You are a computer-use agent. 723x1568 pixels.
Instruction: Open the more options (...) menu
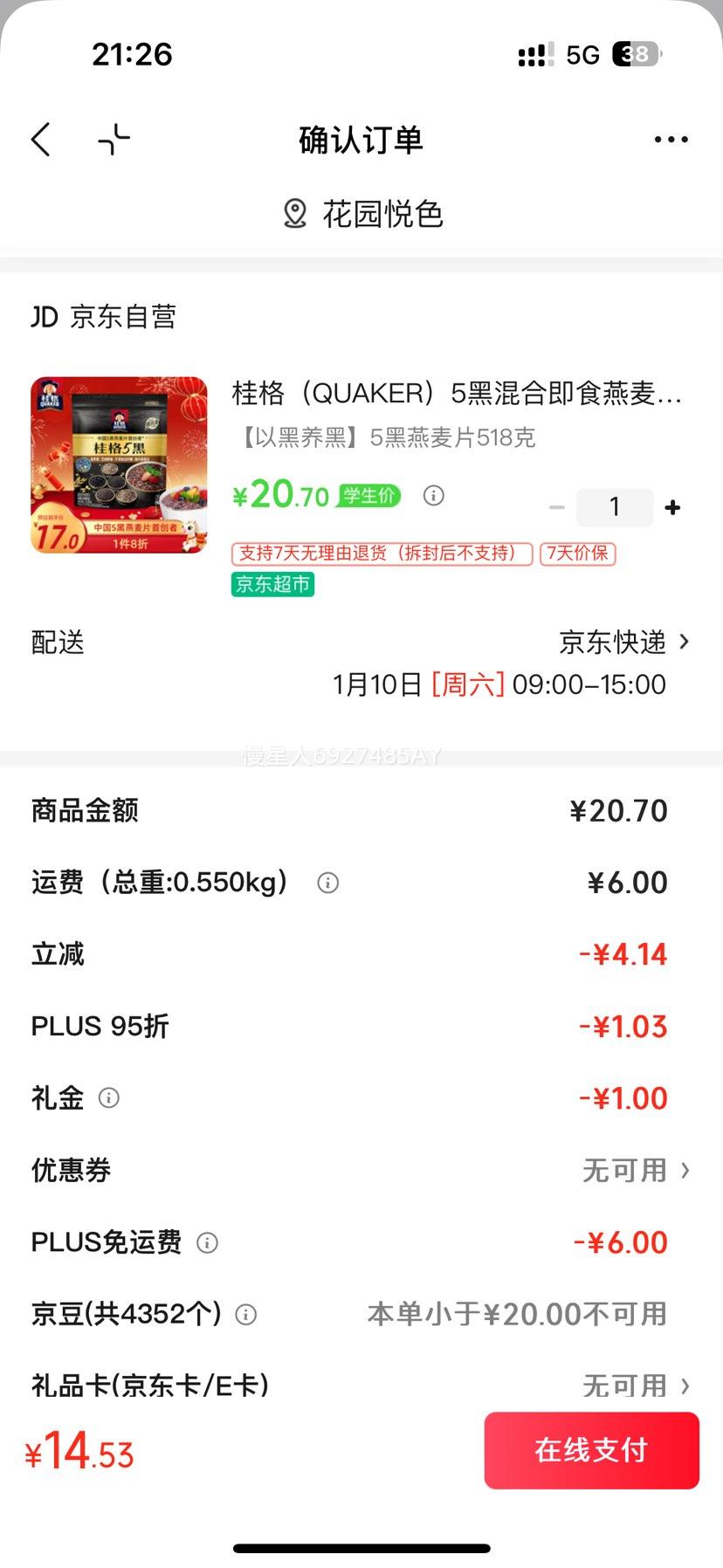670,139
